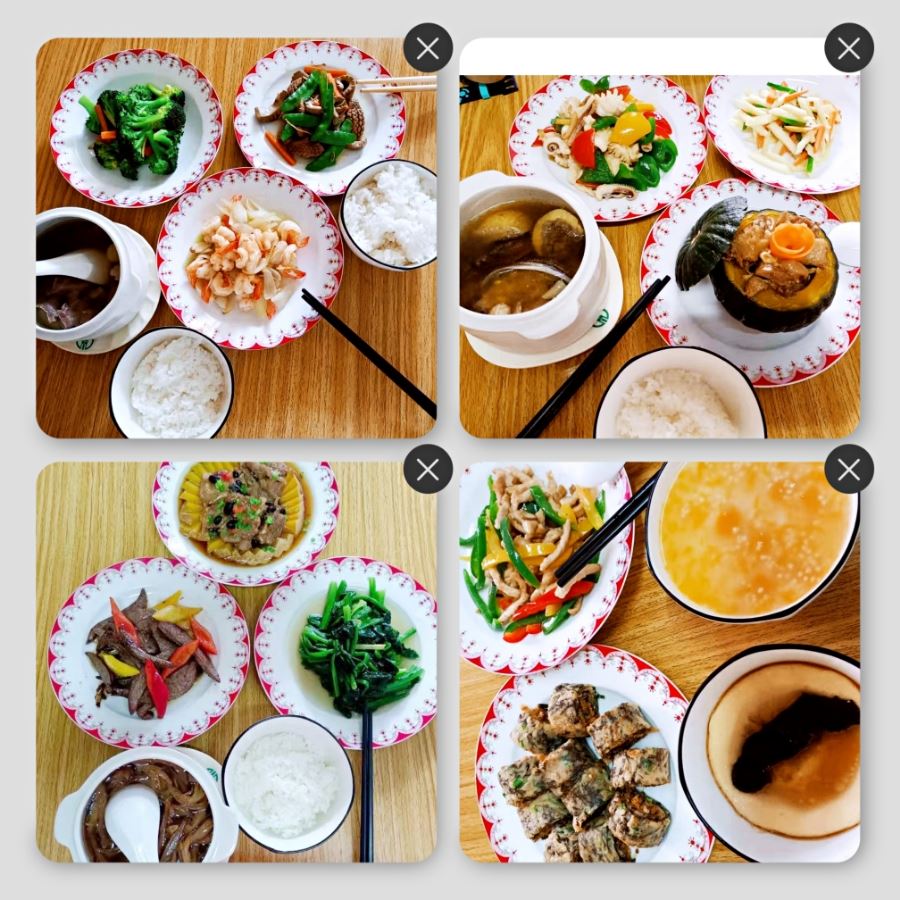Remove the photo with the yellow porridge
The width and height of the screenshot is (900, 900).
click(849, 469)
